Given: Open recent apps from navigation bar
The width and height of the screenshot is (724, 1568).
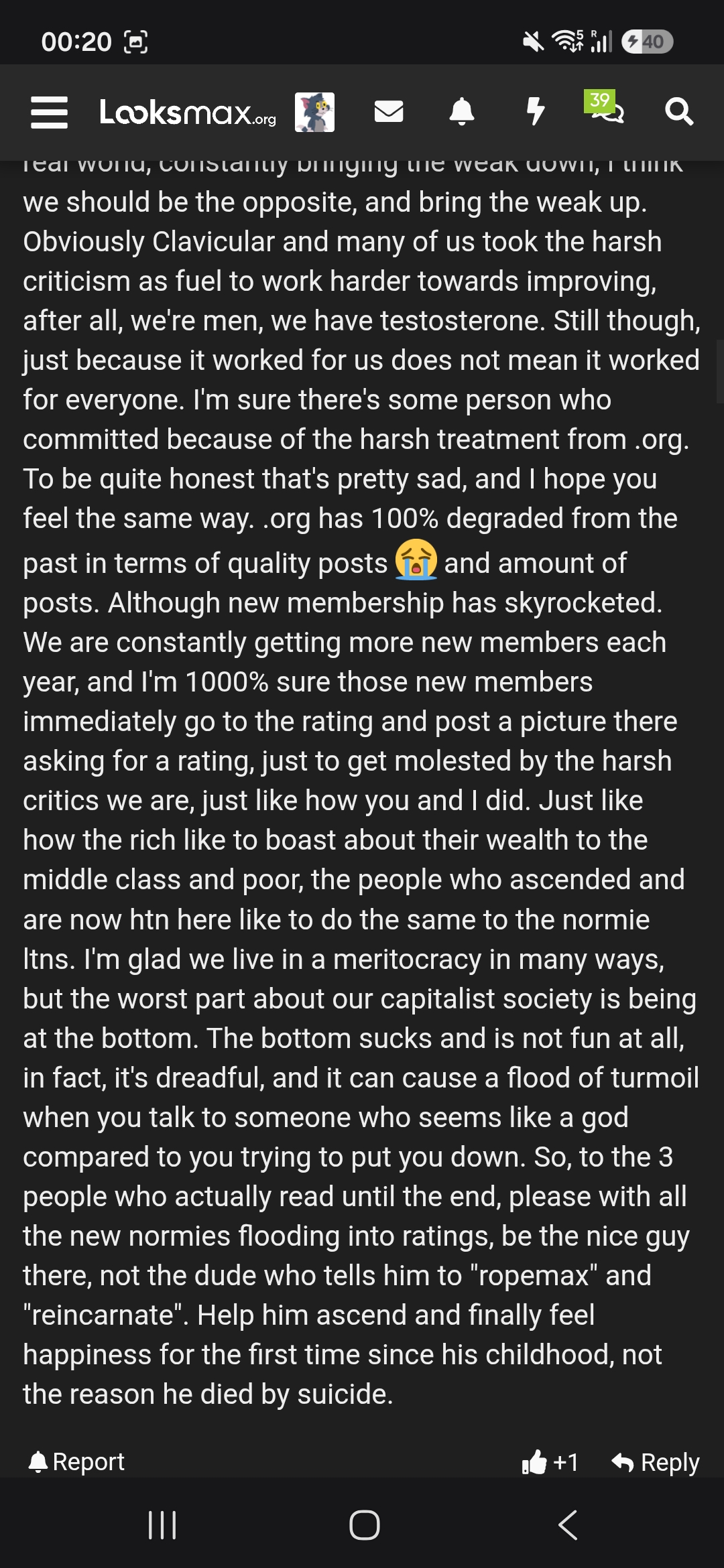Looking at the screenshot, I should pos(162,1525).
